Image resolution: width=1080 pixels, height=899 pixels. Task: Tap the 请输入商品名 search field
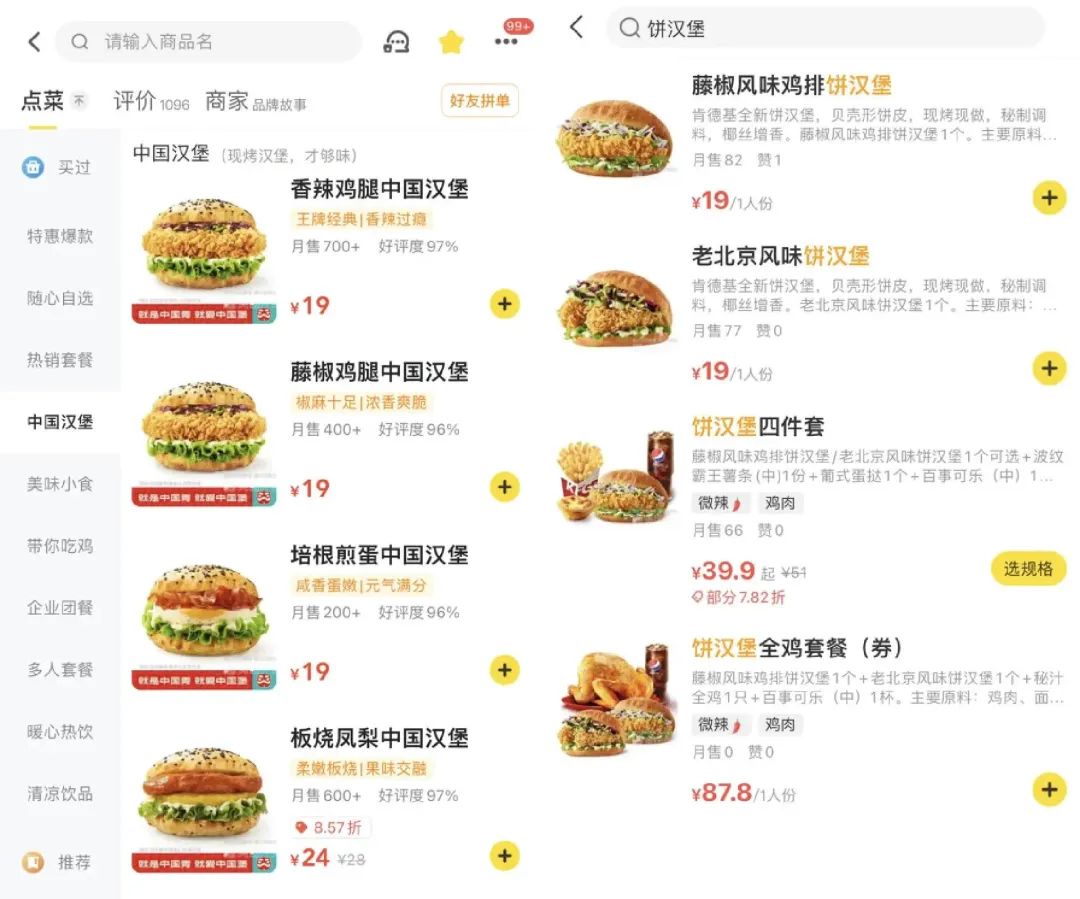tap(210, 42)
